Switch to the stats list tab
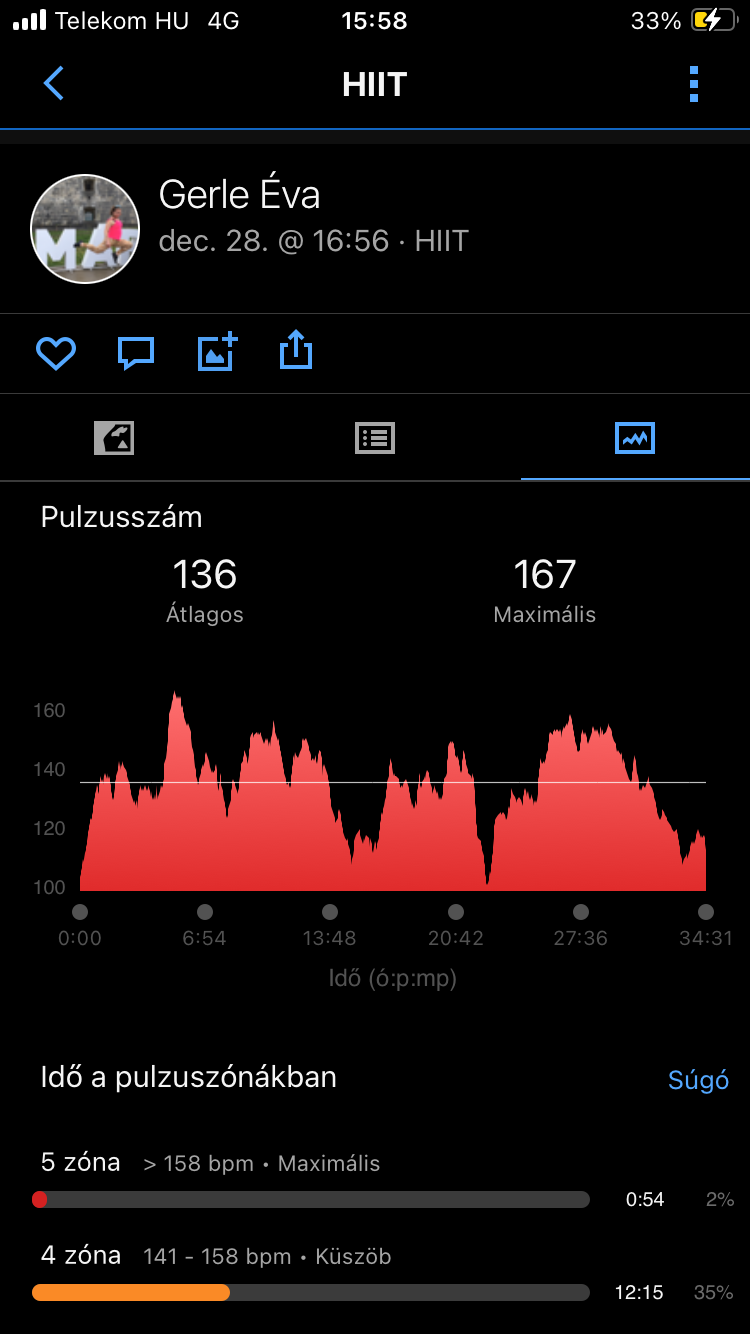This screenshot has height=1334, width=750. pyautogui.click(x=375, y=438)
